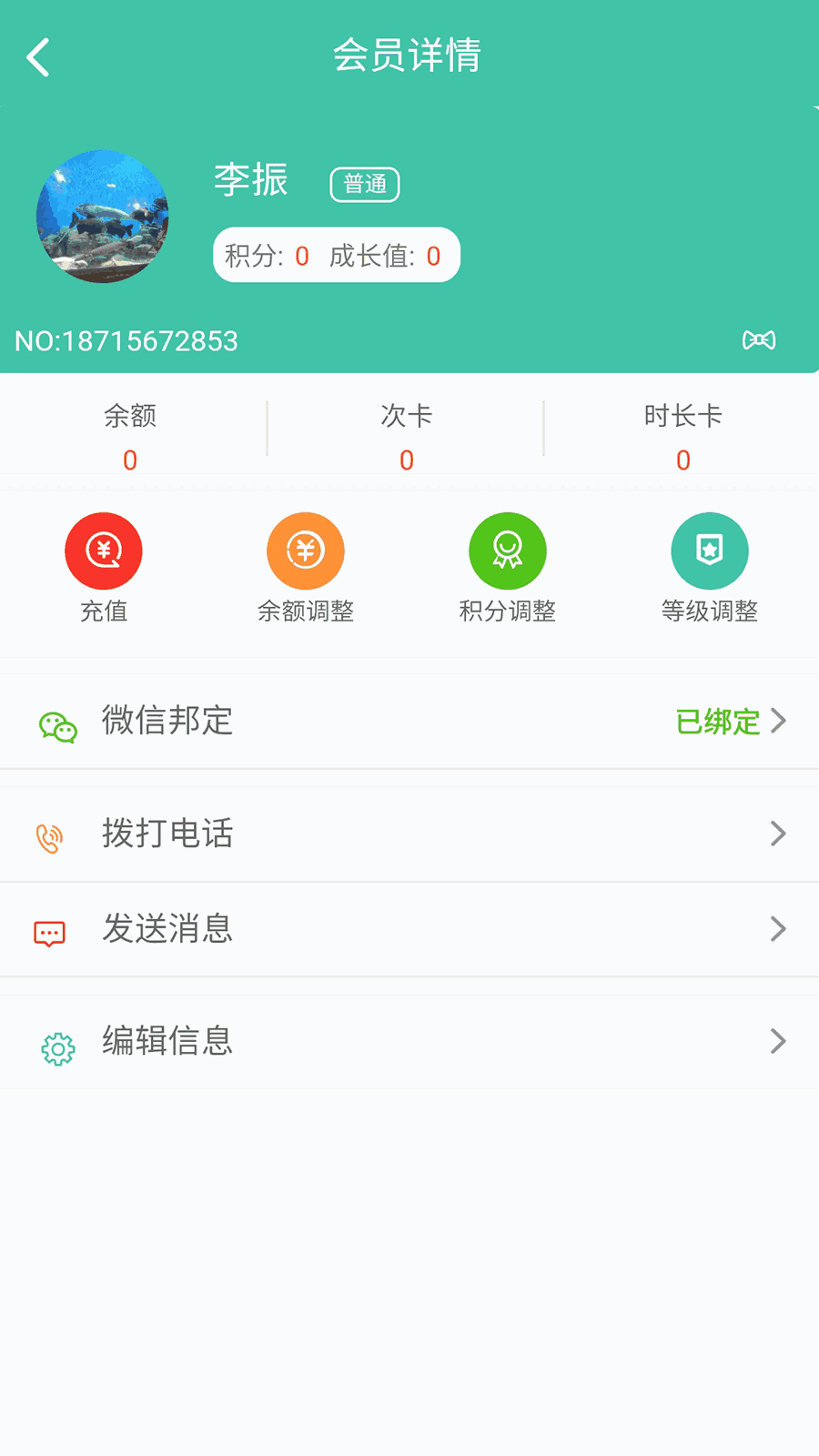This screenshot has width=819, height=1456.
Task: Tap the bow-tie icon beside member number
Action: (759, 340)
